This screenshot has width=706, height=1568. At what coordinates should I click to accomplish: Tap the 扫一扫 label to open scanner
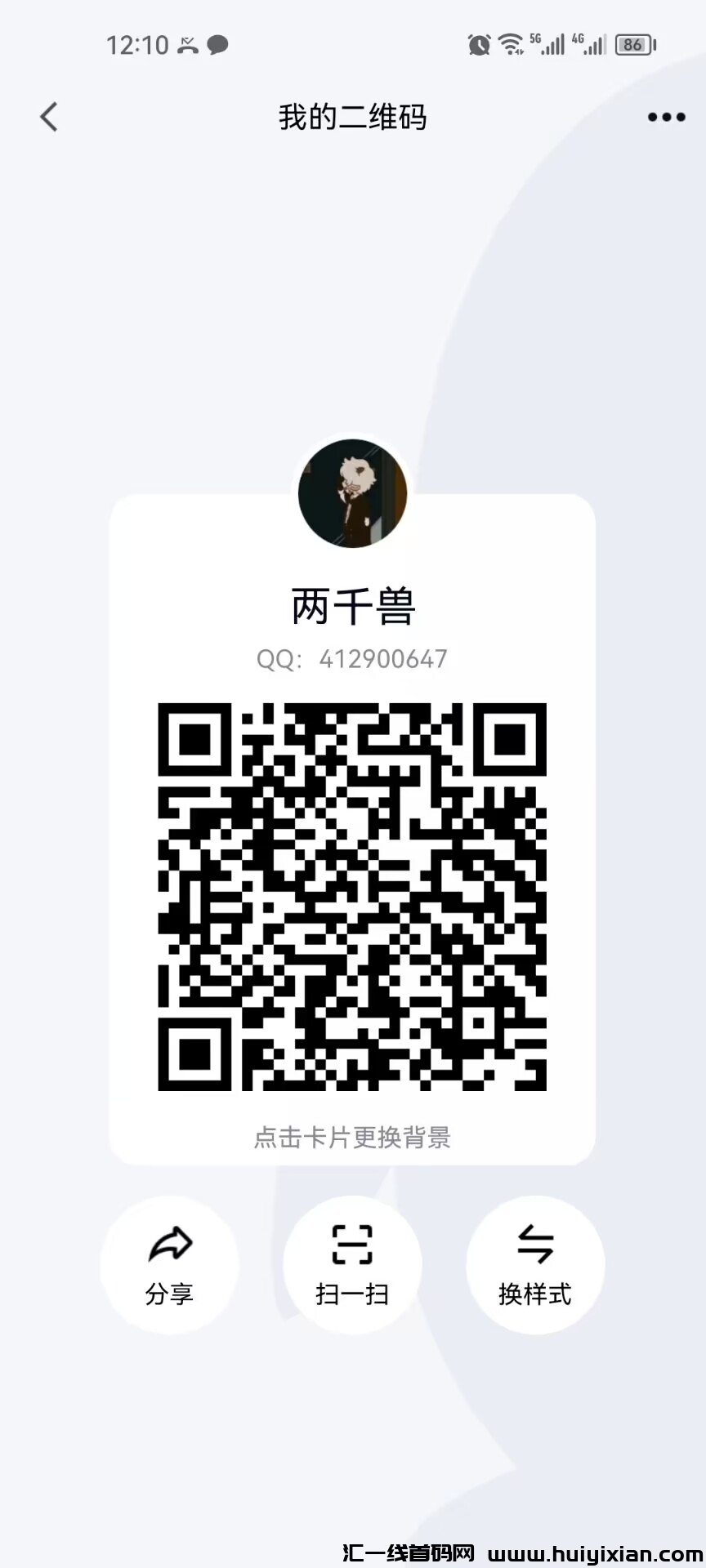352,1294
